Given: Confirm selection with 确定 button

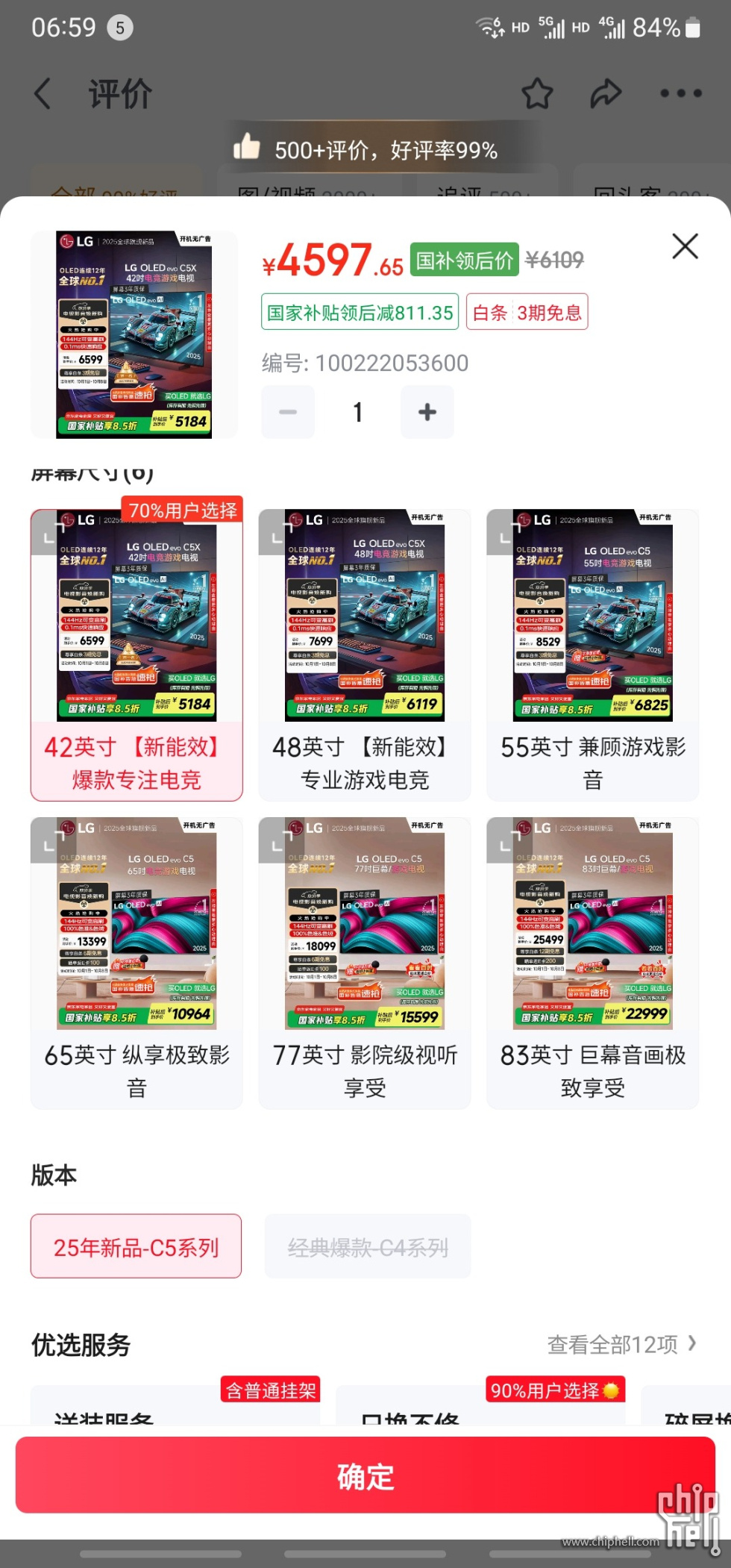Looking at the screenshot, I should (365, 1475).
